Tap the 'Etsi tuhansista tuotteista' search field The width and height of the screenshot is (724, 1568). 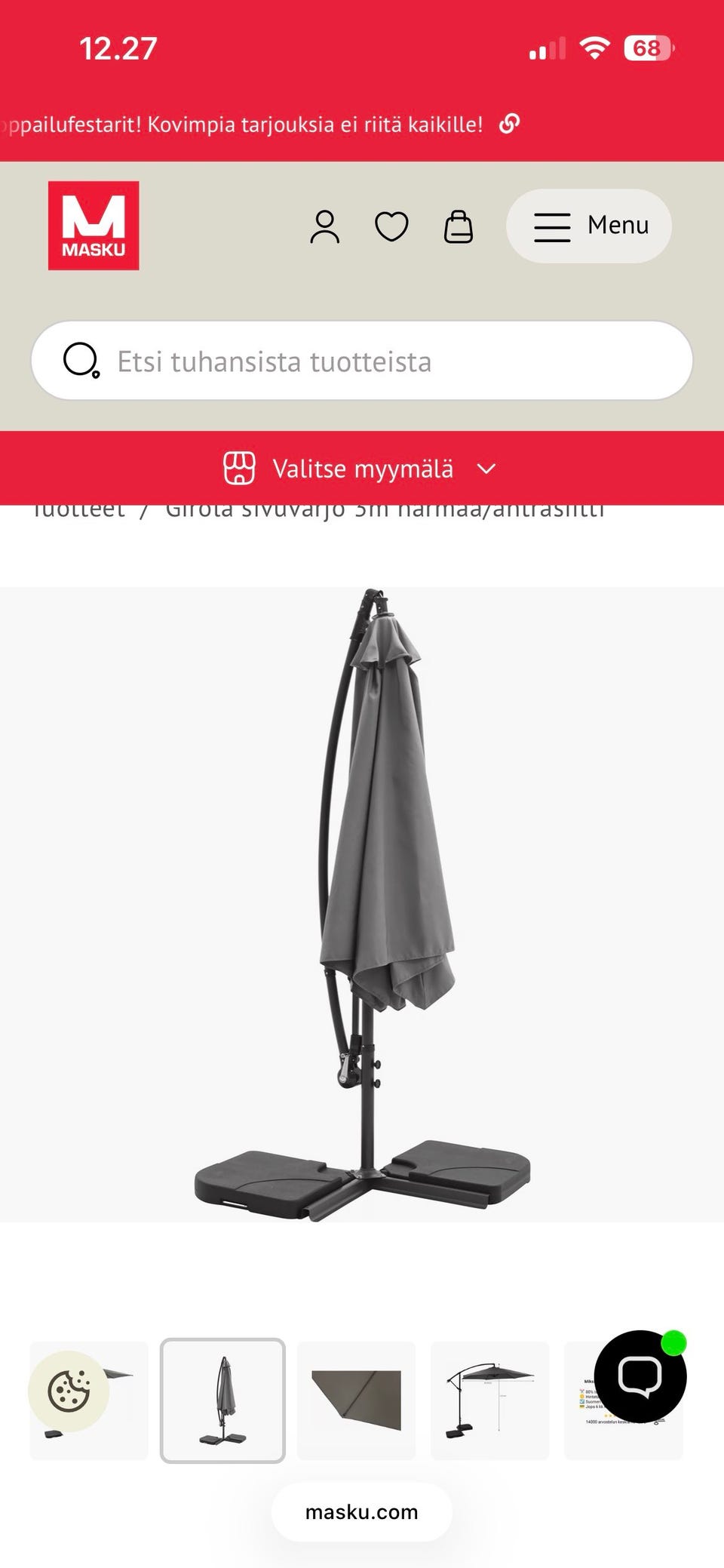pyautogui.click(x=362, y=361)
